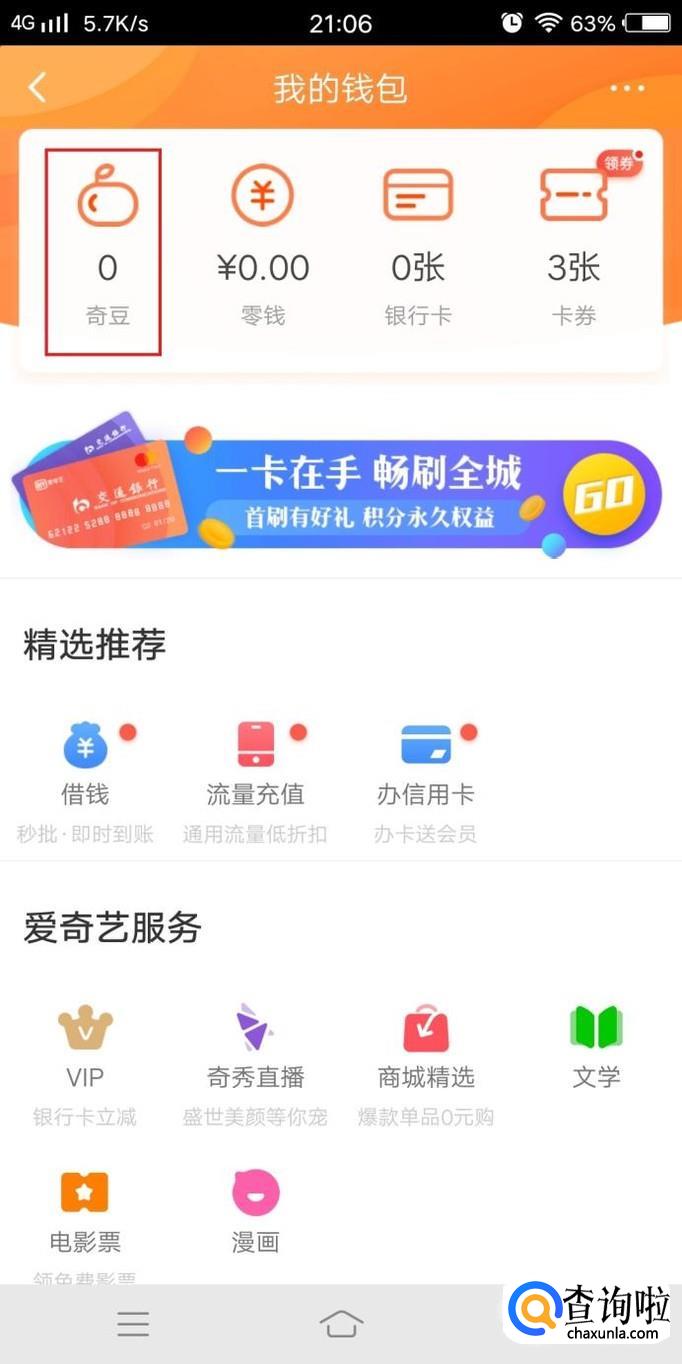Open the system menu button
This screenshot has height=1364, width=682.
click(x=132, y=1325)
